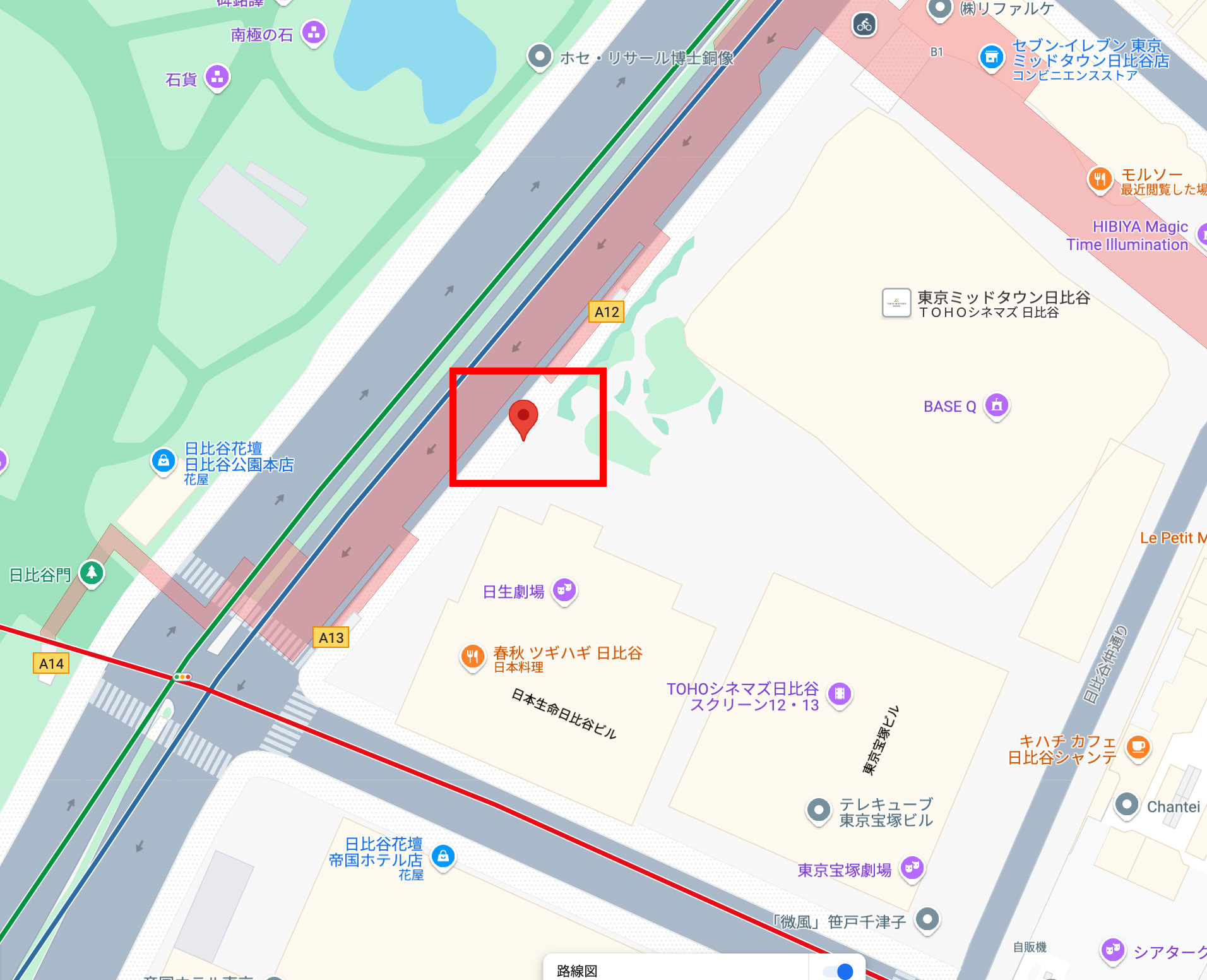Select 日比谷花壇 日比谷公園本店 shop pin
Image resolution: width=1207 pixels, height=980 pixels.
pyautogui.click(x=164, y=460)
